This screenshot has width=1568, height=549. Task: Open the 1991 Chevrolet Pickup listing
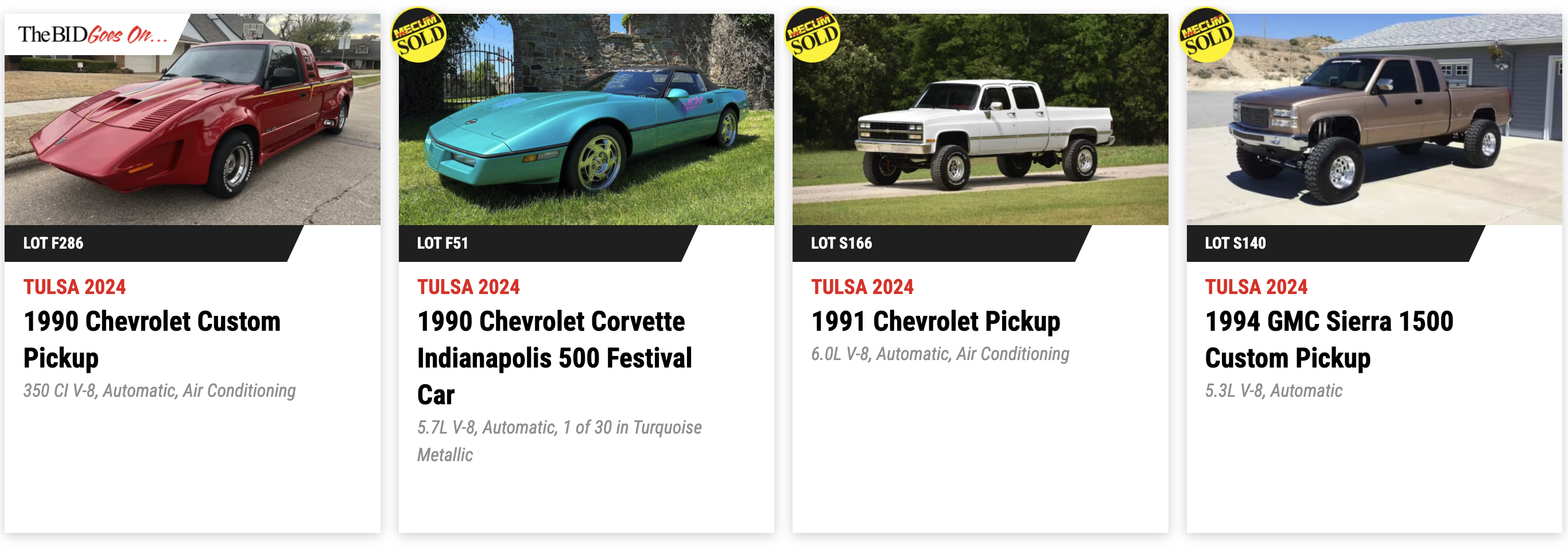click(935, 321)
